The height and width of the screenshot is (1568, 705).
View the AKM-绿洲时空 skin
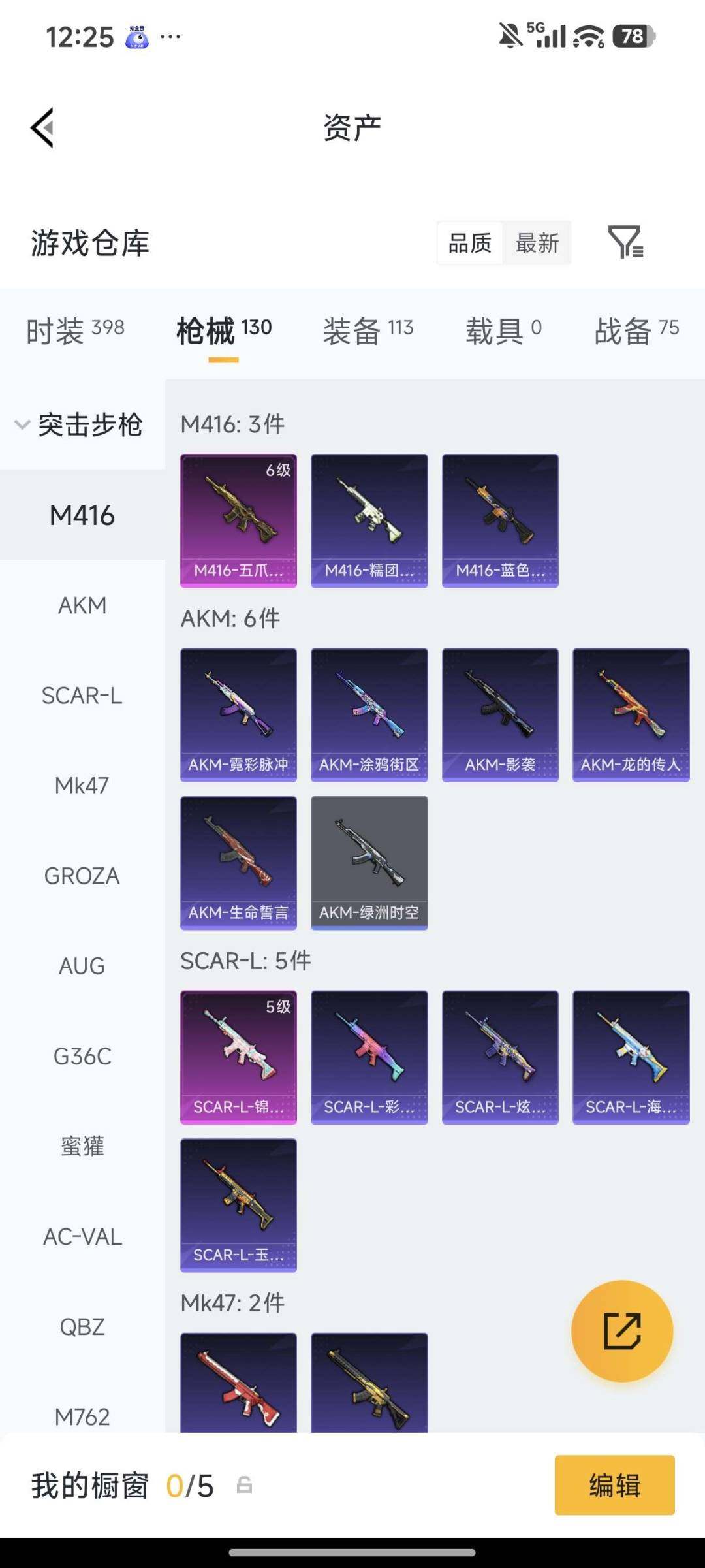coord(369,863)
